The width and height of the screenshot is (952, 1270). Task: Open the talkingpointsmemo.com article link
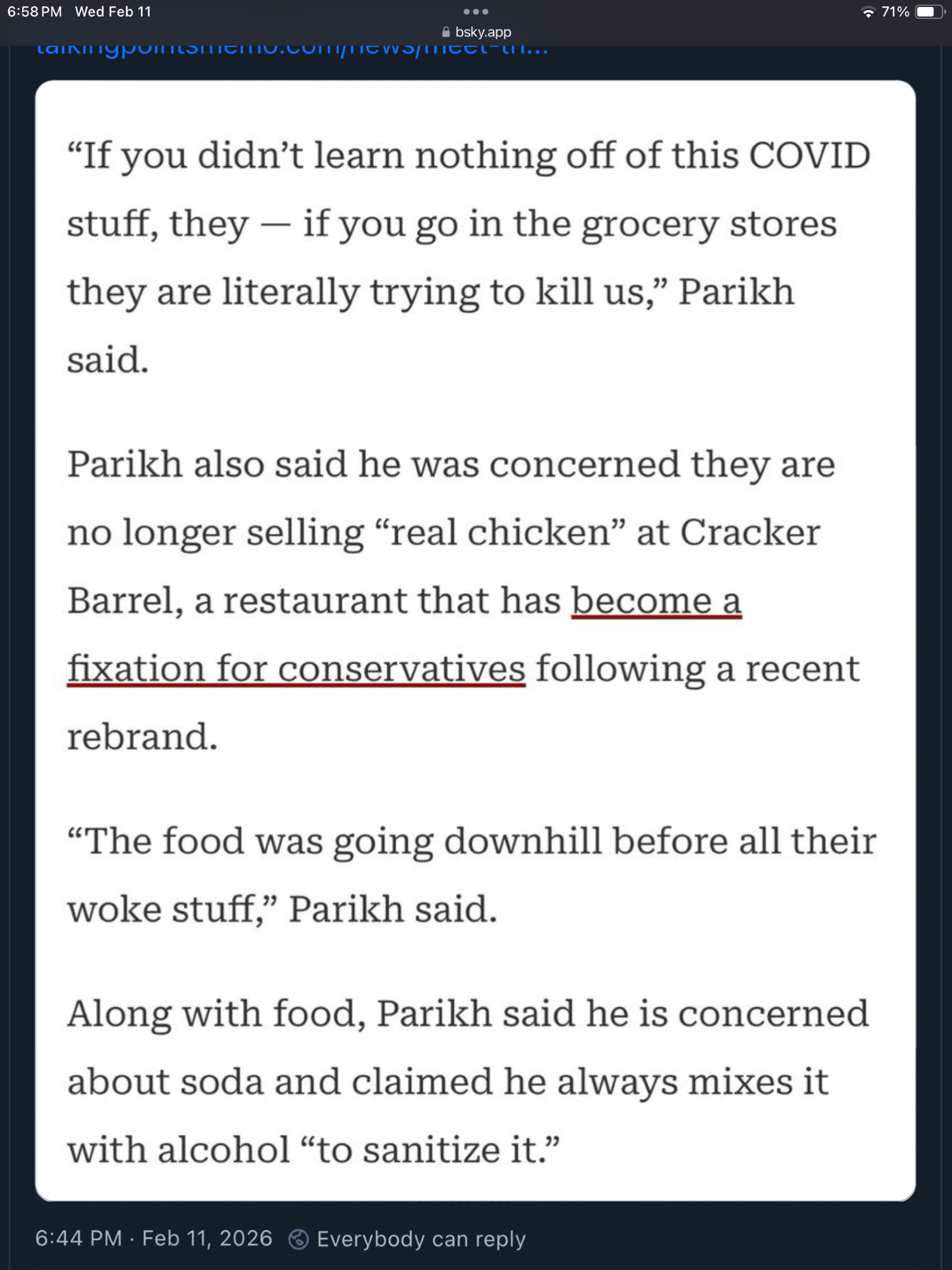(x=292, y=51)
